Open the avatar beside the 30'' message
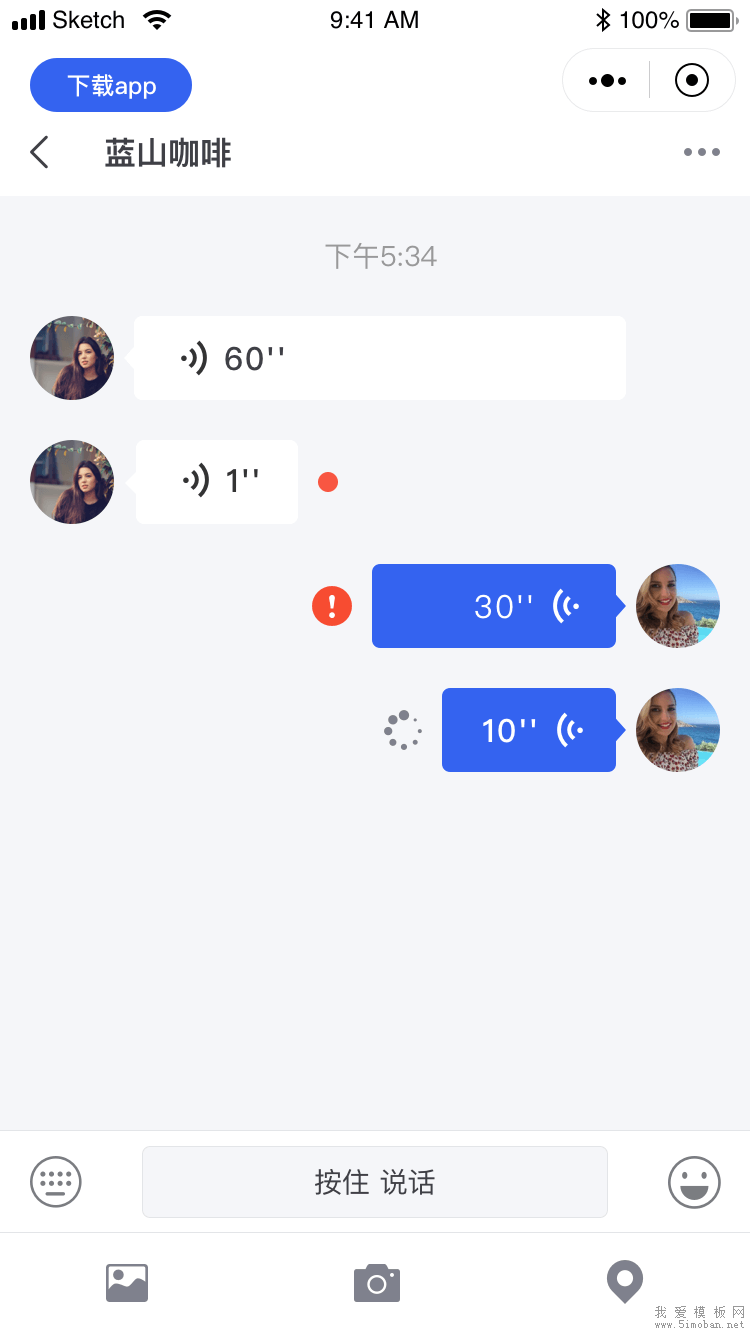This screenshot has height=1334, width=750. pos(678,606)
